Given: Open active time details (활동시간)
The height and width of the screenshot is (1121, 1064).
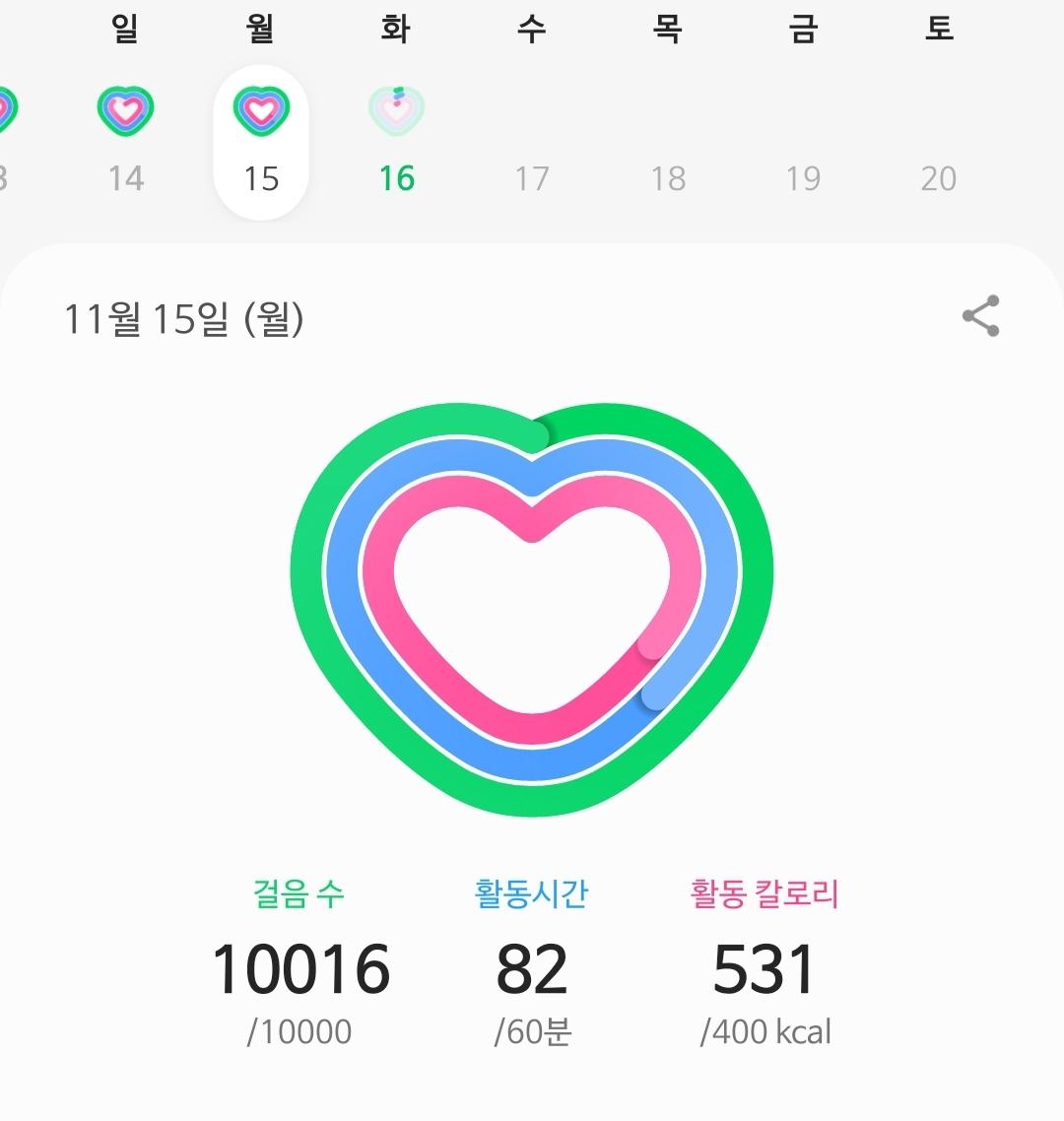Looking at the screenshot, I should click(x=532, y=965).
